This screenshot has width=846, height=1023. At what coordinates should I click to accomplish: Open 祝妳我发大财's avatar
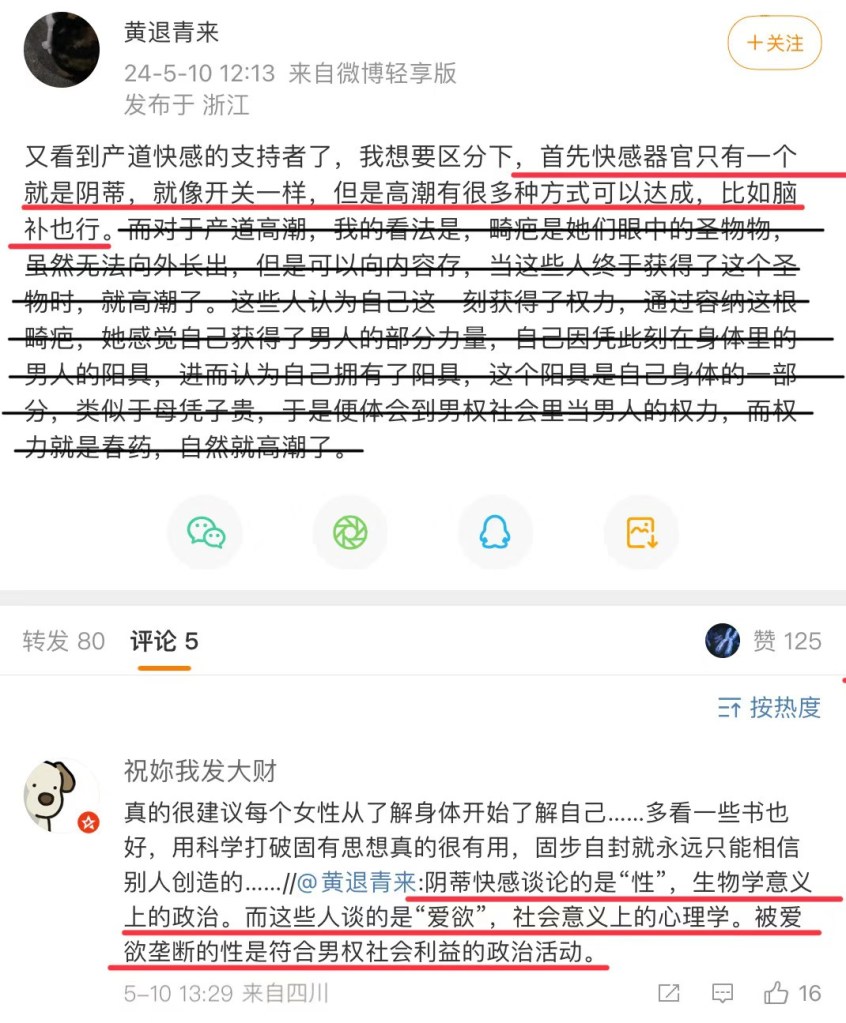[61, 795]
